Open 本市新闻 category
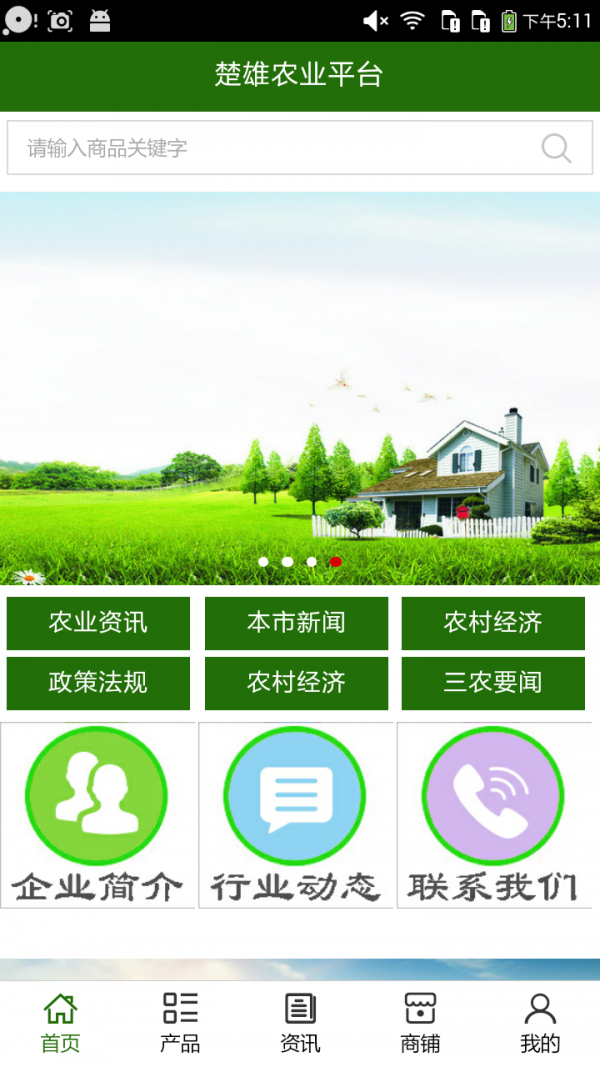The width and height of the screenshot is (600, 1067). click(296, 623)
